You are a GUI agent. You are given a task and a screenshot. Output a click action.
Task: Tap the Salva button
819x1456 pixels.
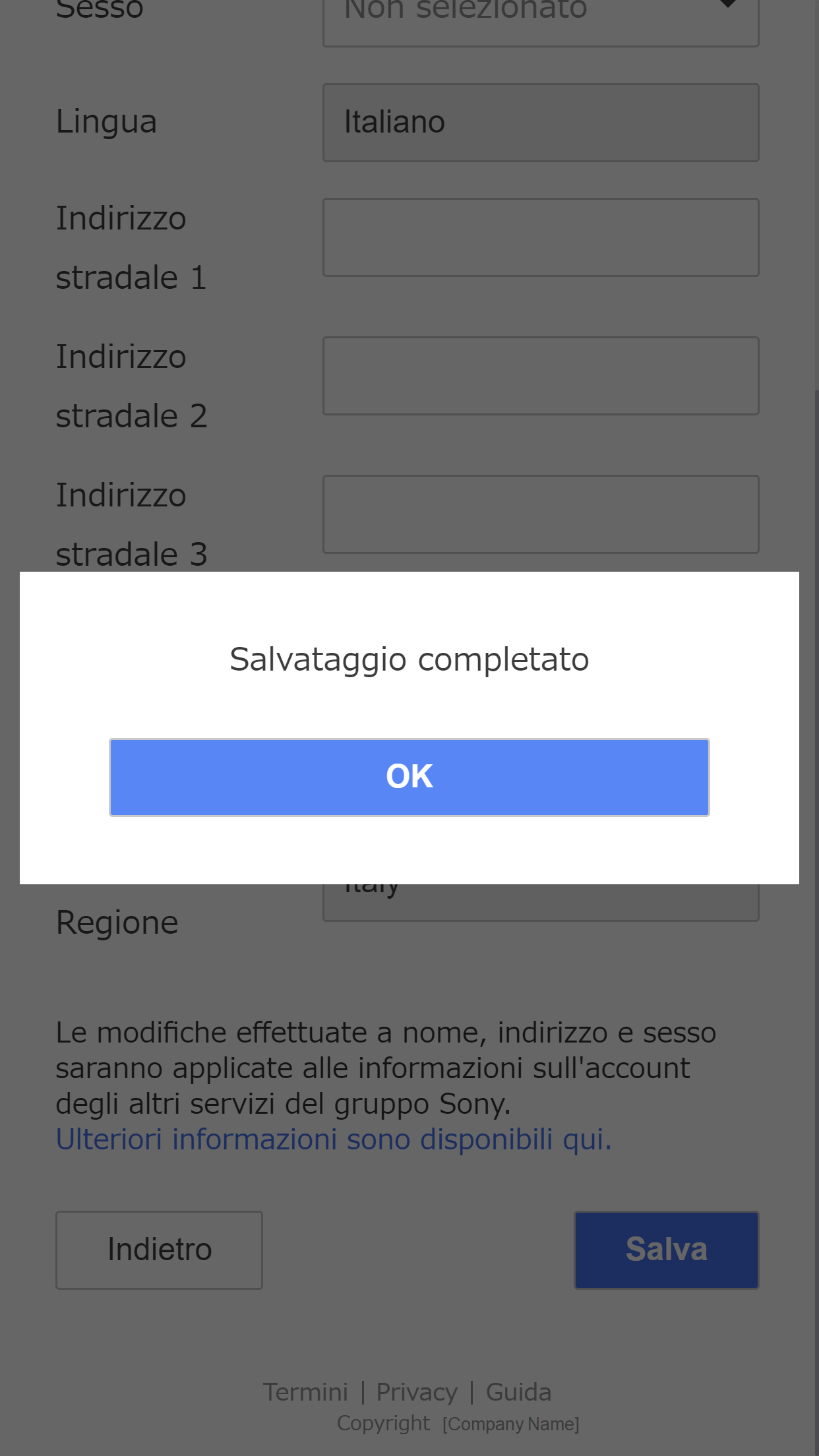666,1250
